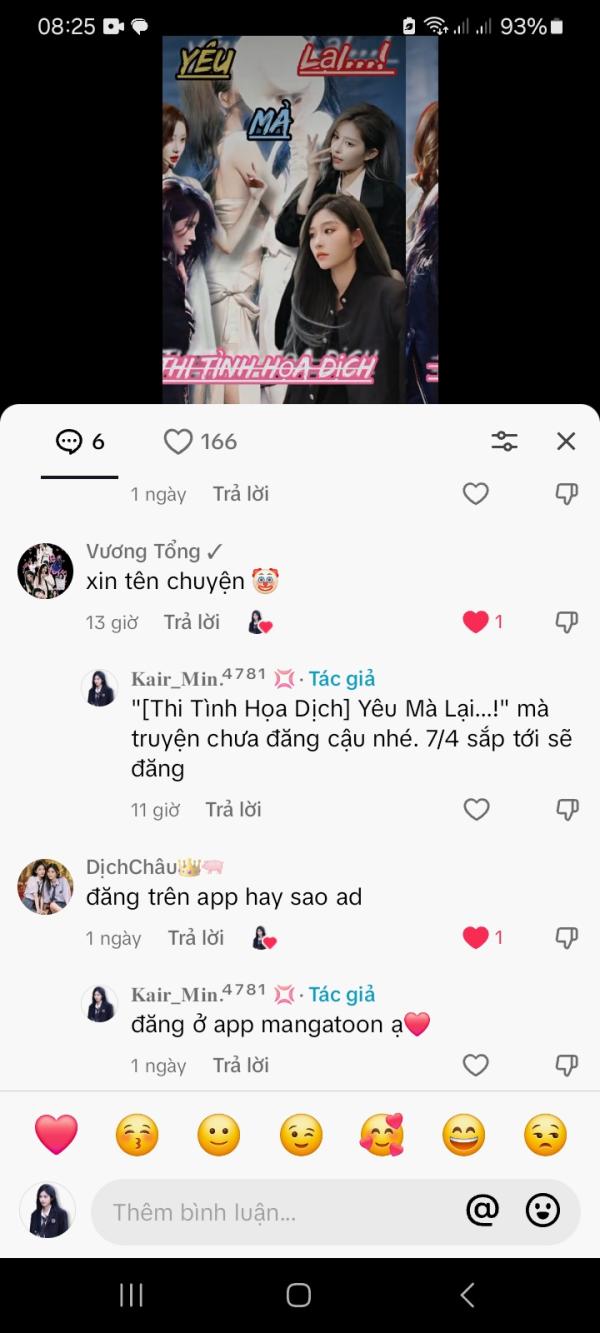Image resolution: width=600 pixels, height=1333 pixels.
Task: Reply to DịchChâu's comment
Action: point(195,938)
